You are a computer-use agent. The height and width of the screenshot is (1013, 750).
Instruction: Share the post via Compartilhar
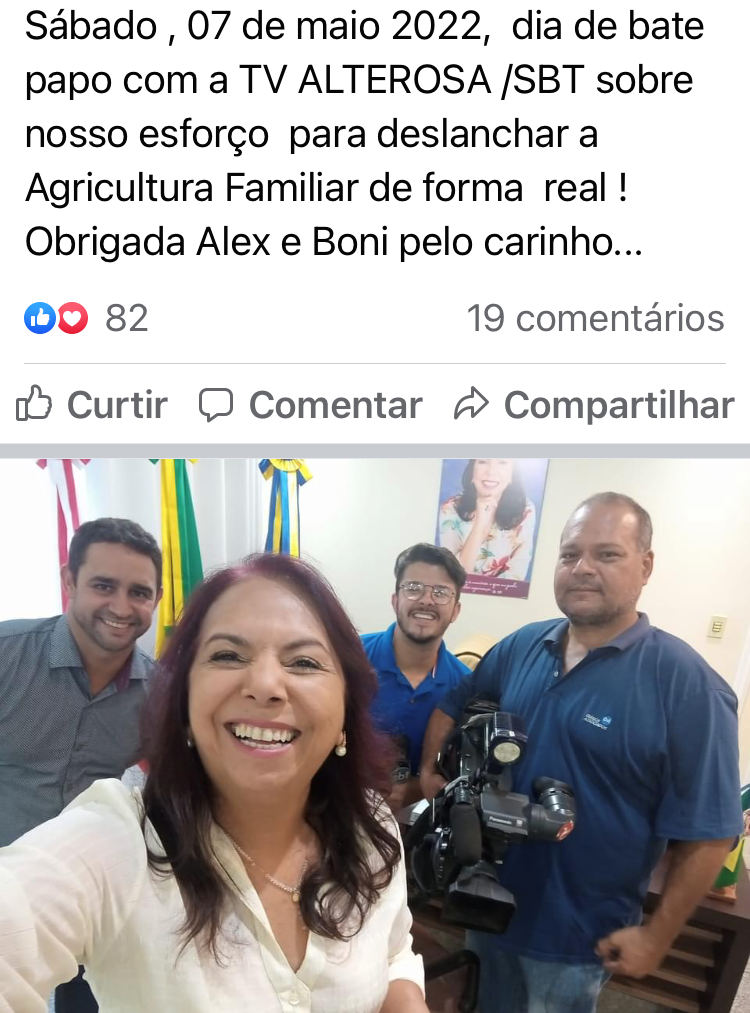(x=594, y=405)
